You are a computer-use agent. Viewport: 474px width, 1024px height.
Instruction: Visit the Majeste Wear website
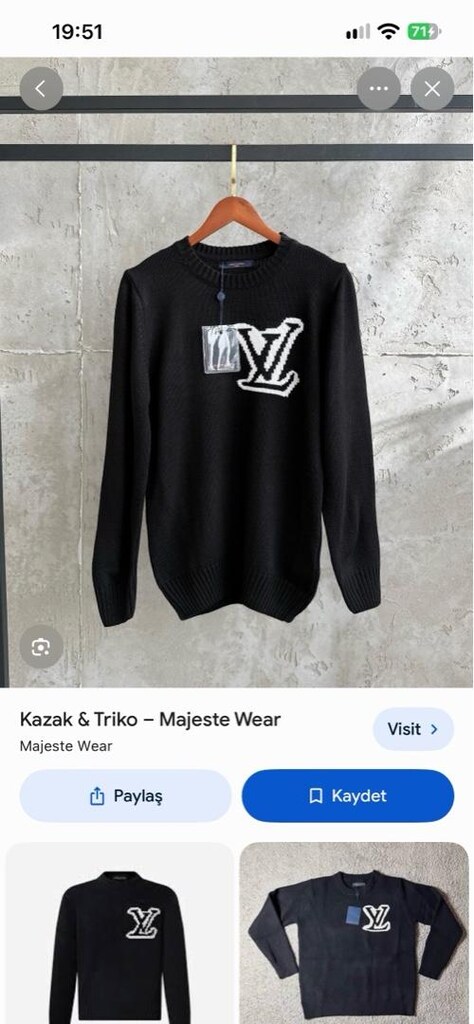tap(413, 729)
